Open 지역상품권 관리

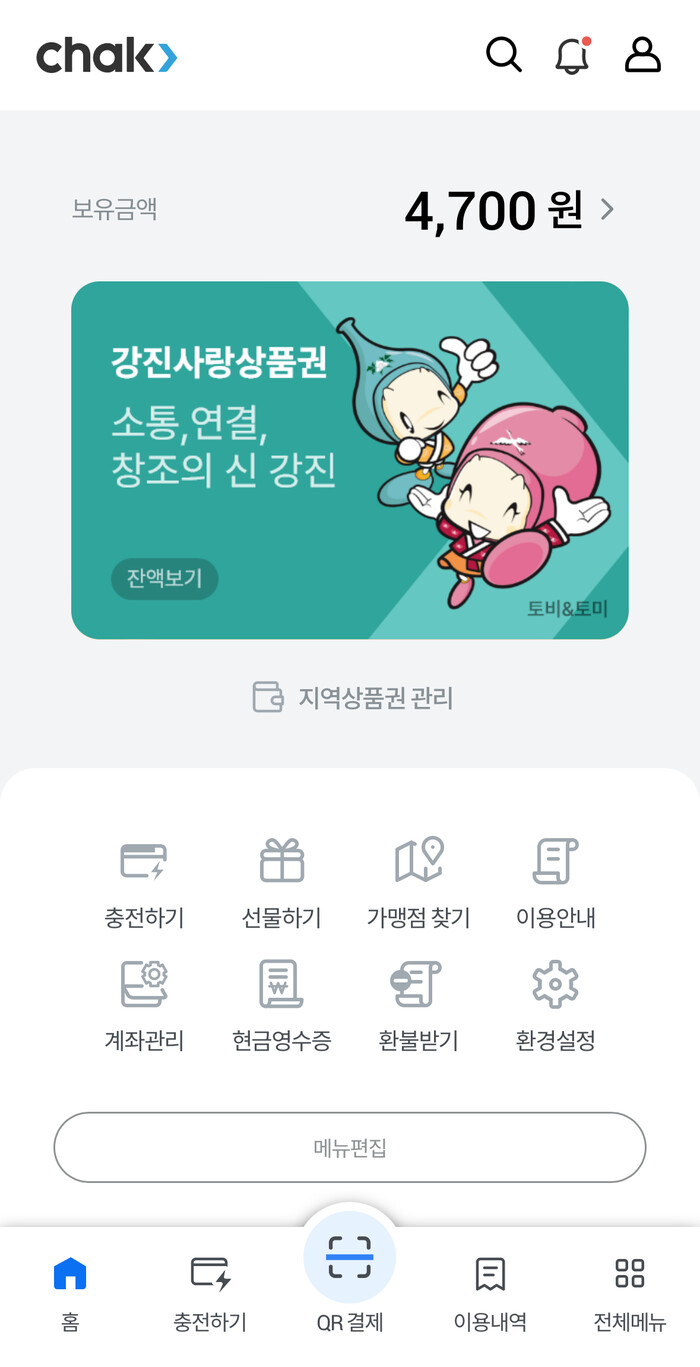click(x=352, y=697)
